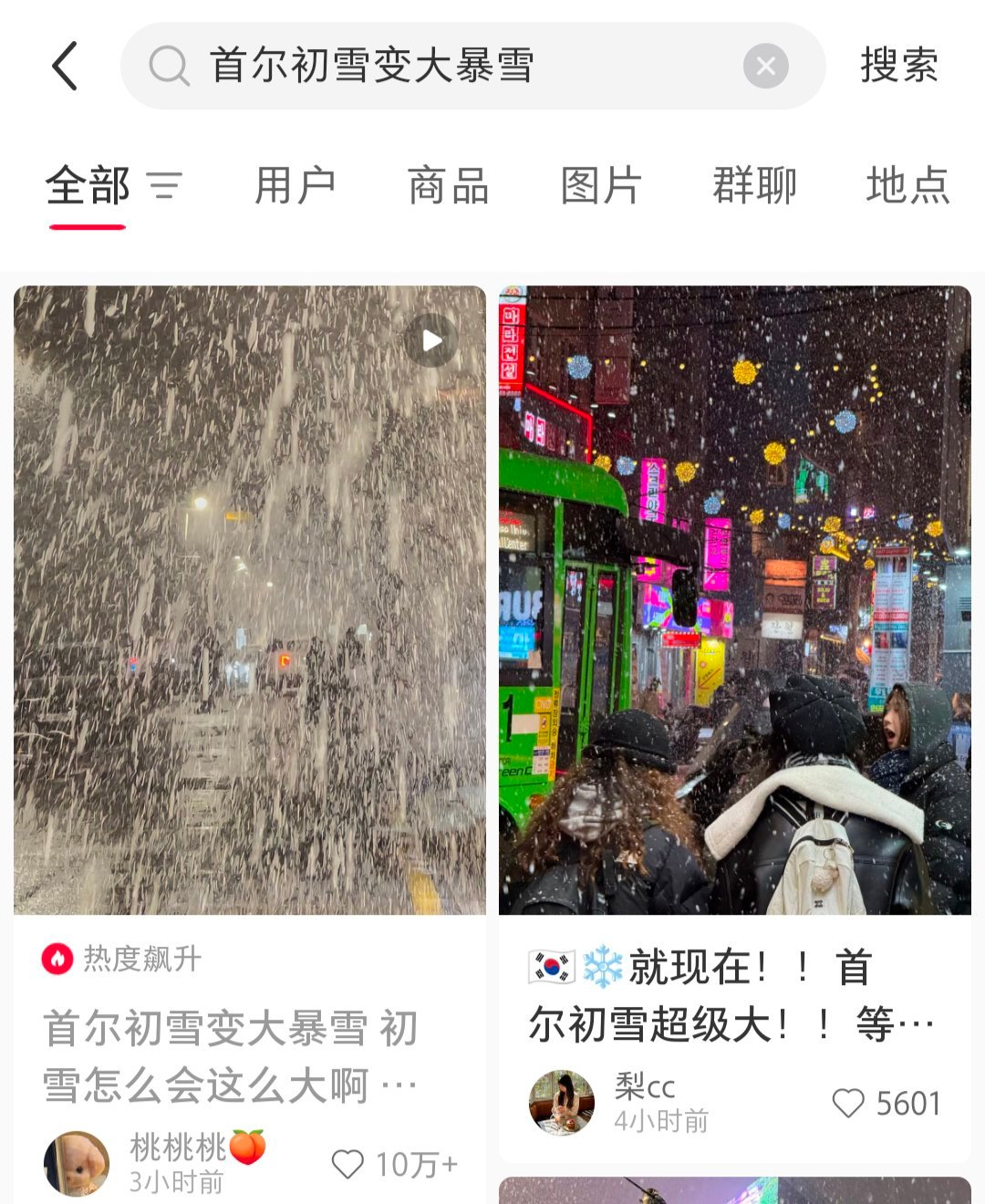Viewport: 985px width, 1204px height.
Task: Play the snowstorm video via its play icon
Action: tap(431, 338)
